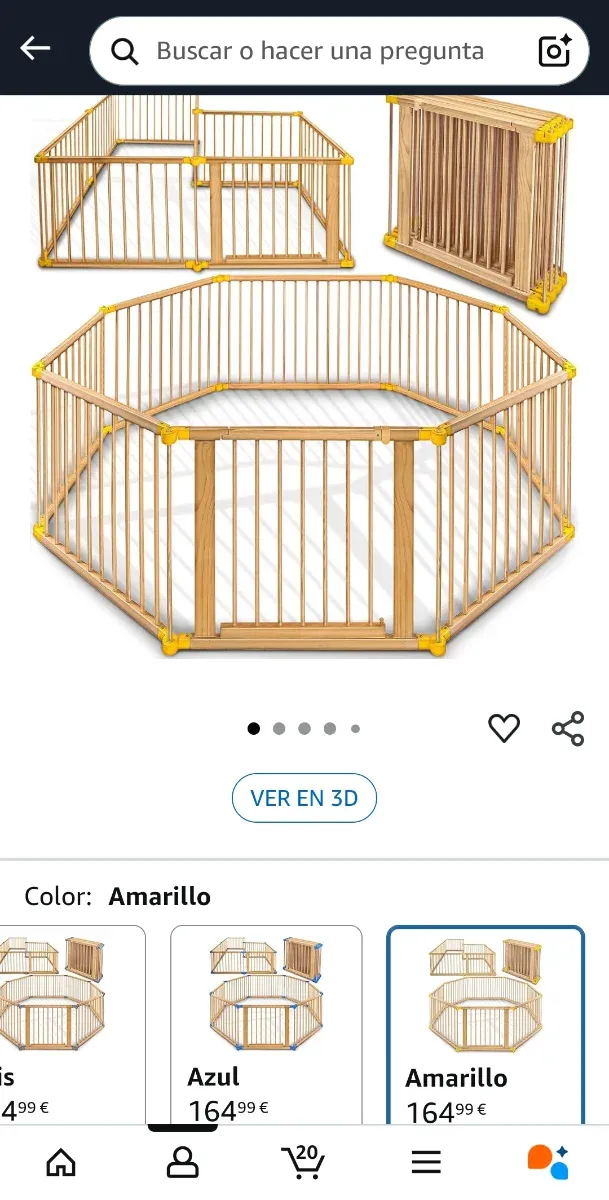Share this product

pyautogui.click(x=568, y=729)
